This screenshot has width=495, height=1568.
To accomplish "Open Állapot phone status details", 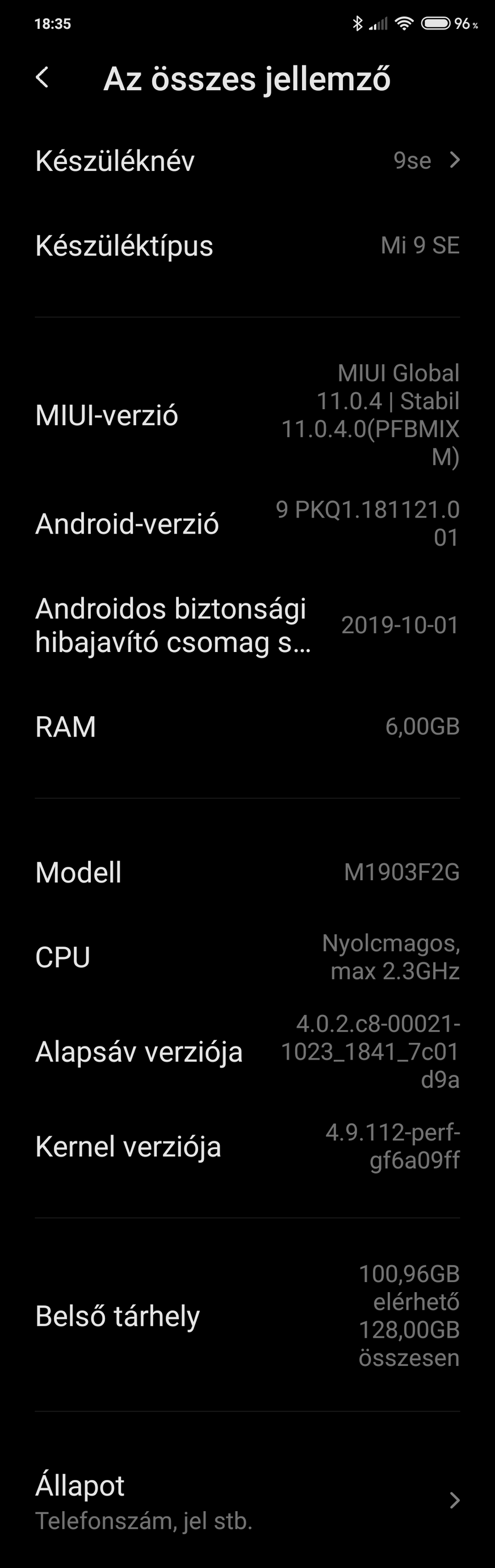I will coord(247,1500).
